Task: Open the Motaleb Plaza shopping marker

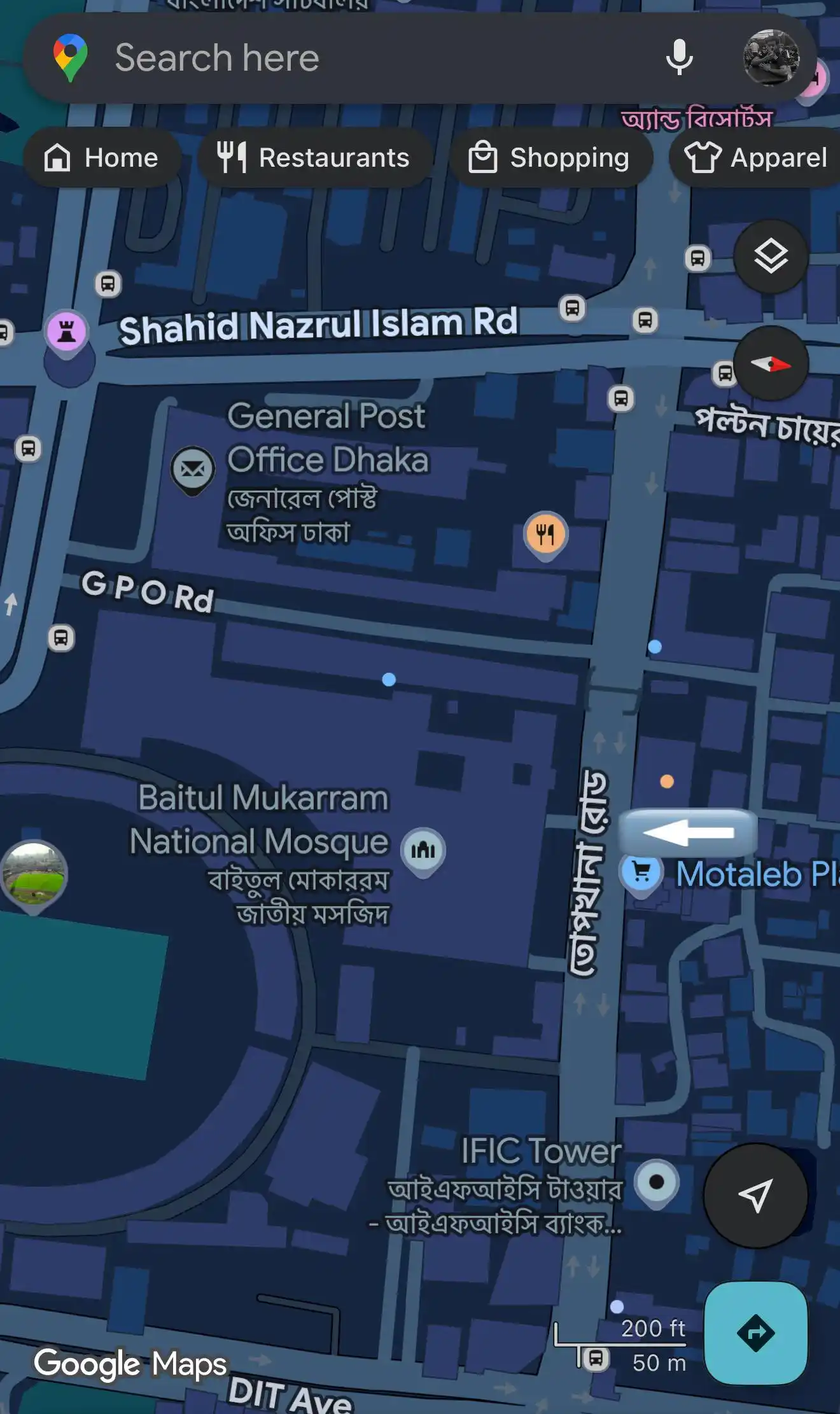Action: (x=641, y=872)
